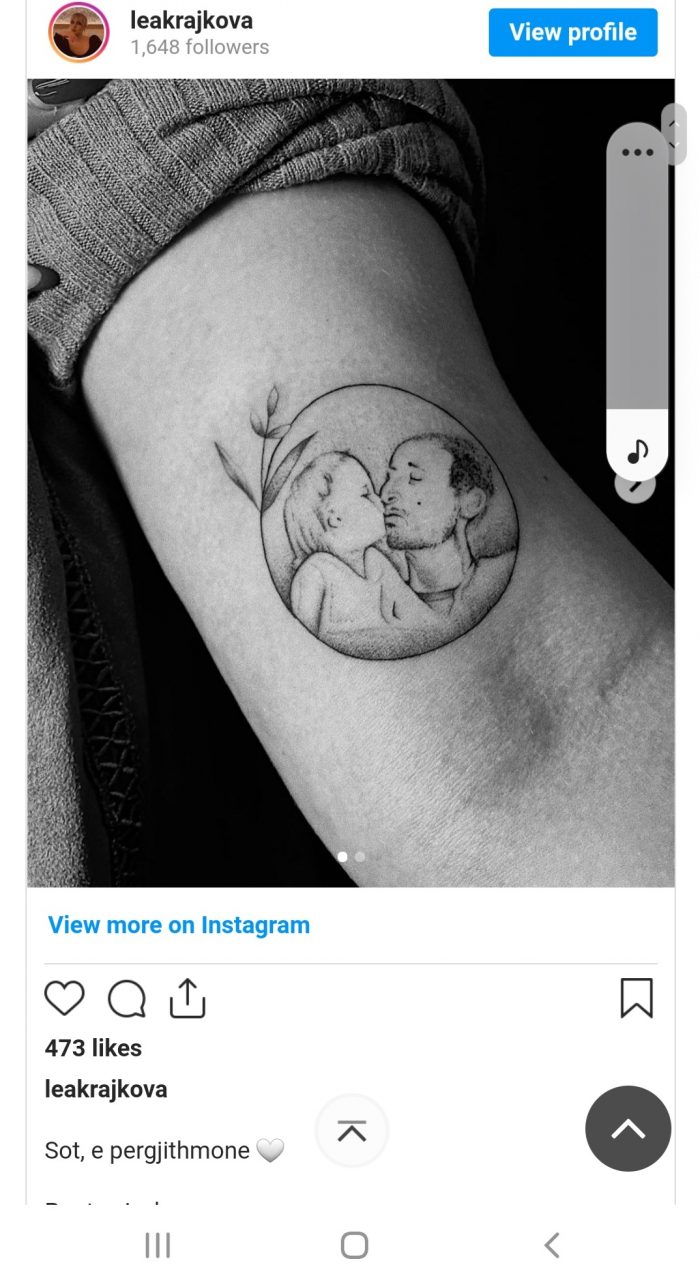Tap the small scroll-to-top arrow with a bar
This screenshot has height=1287, width=700.
pos(352,1131)
